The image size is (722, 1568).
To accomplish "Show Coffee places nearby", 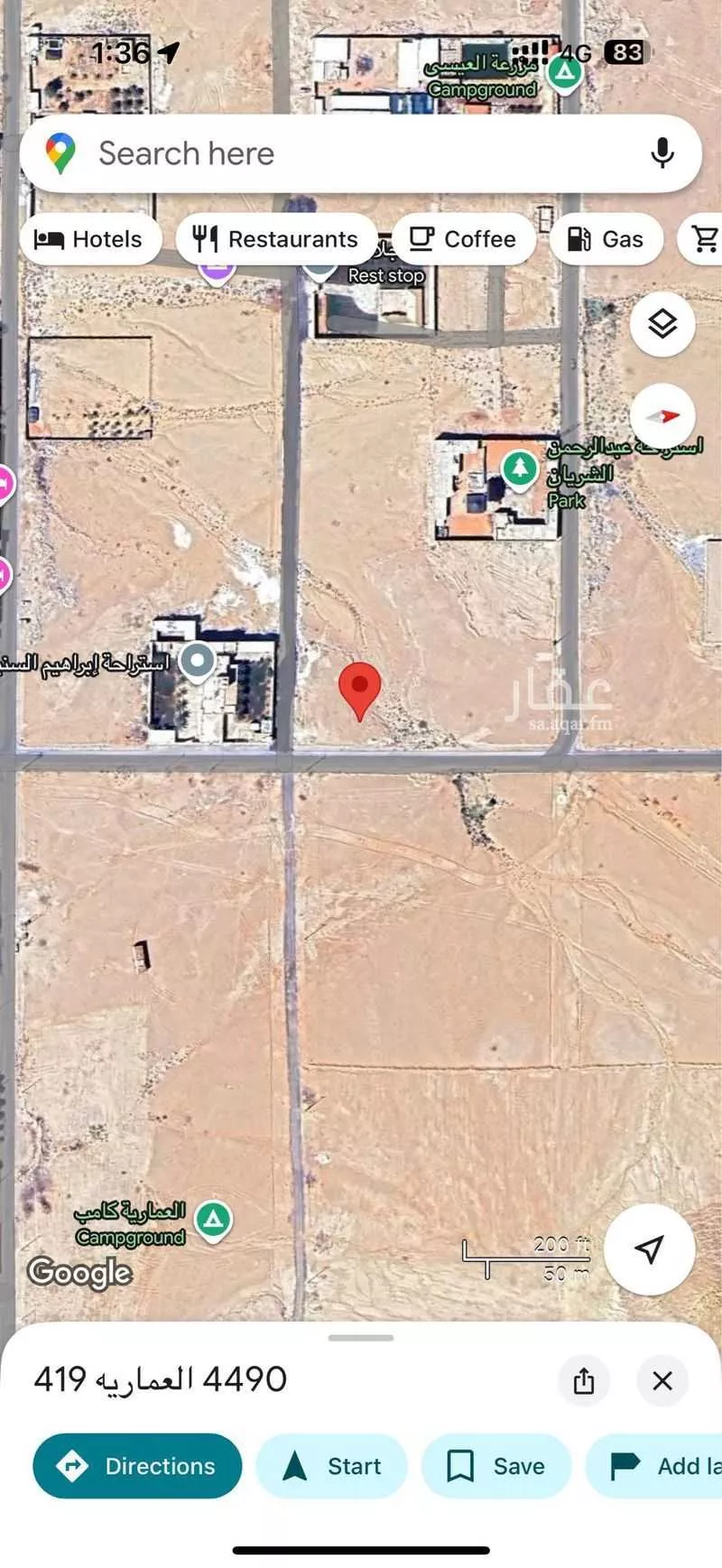I will [x=463, y=239].
